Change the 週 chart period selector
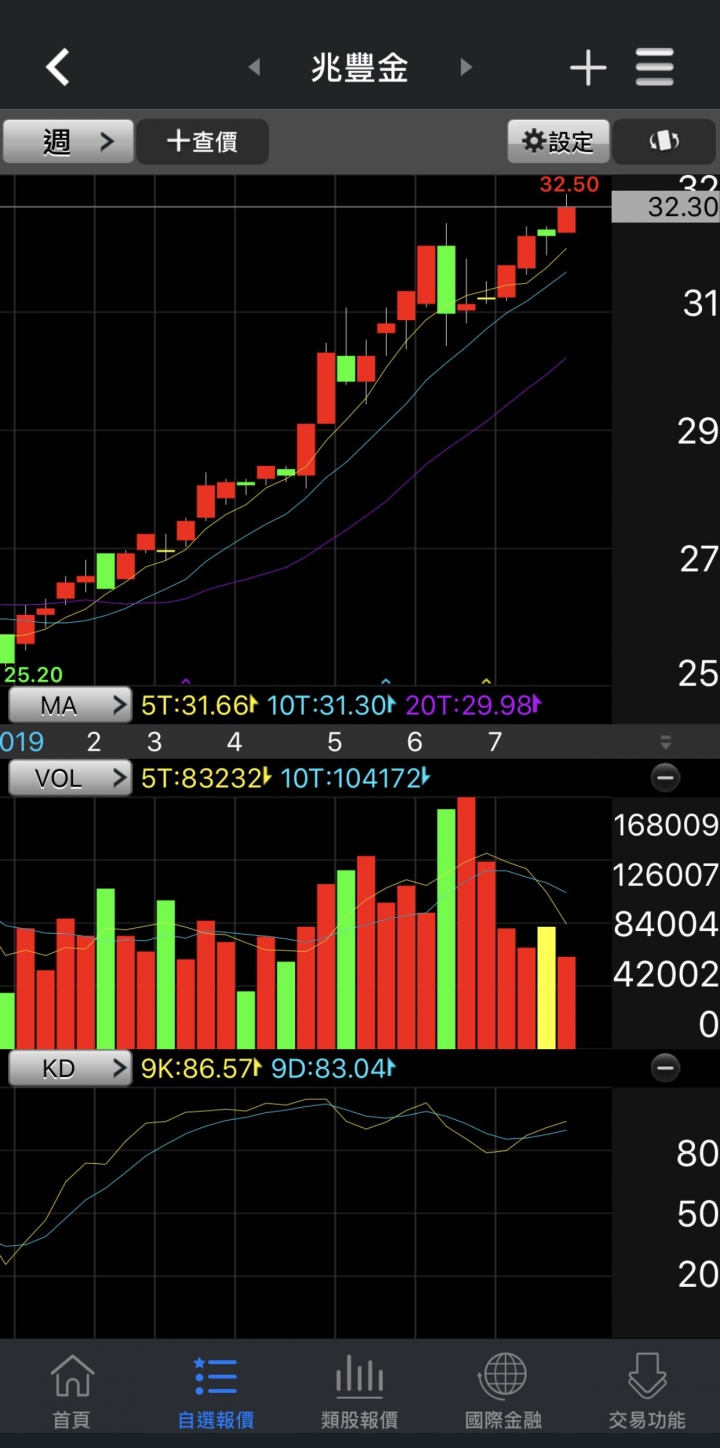The image size is (720, 1448). coord(68,141)
